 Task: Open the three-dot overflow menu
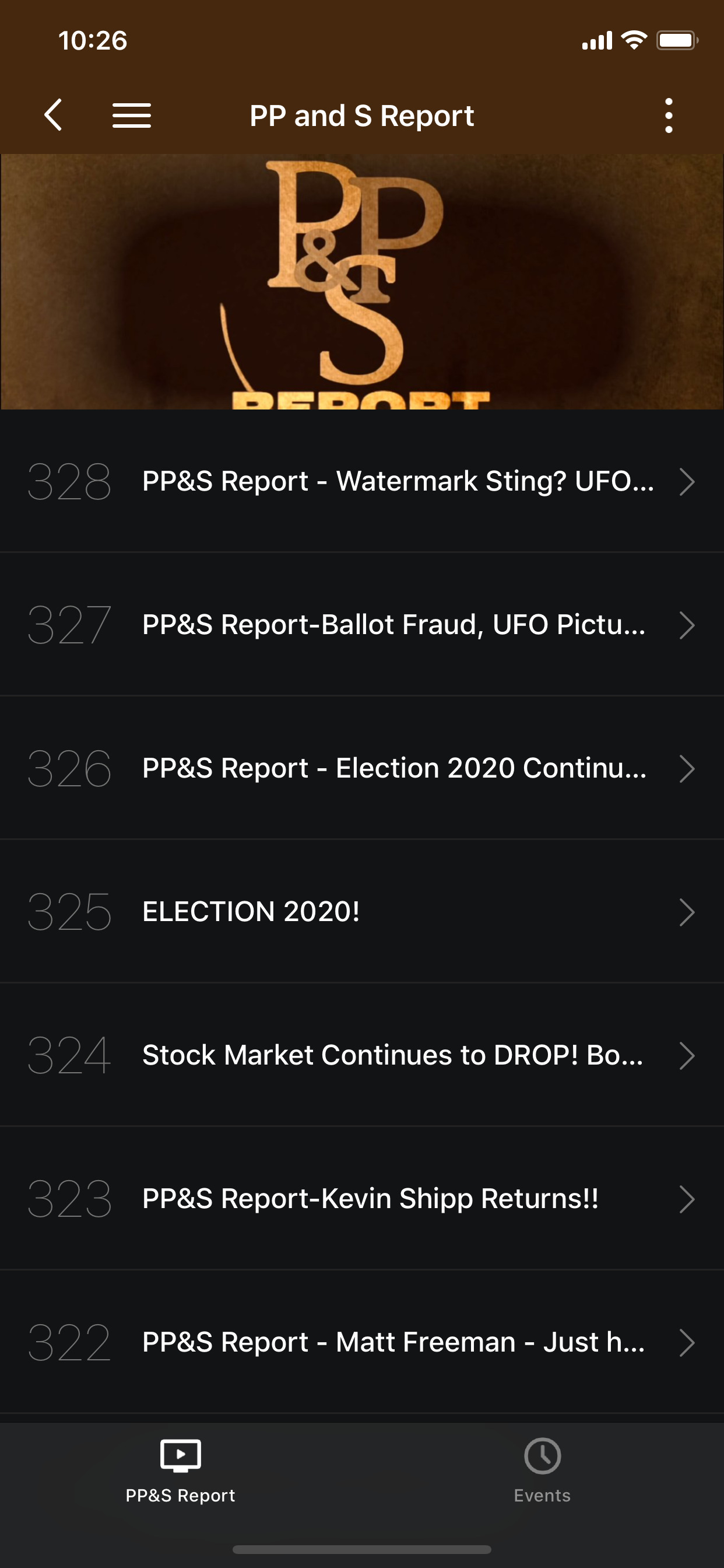669,115
